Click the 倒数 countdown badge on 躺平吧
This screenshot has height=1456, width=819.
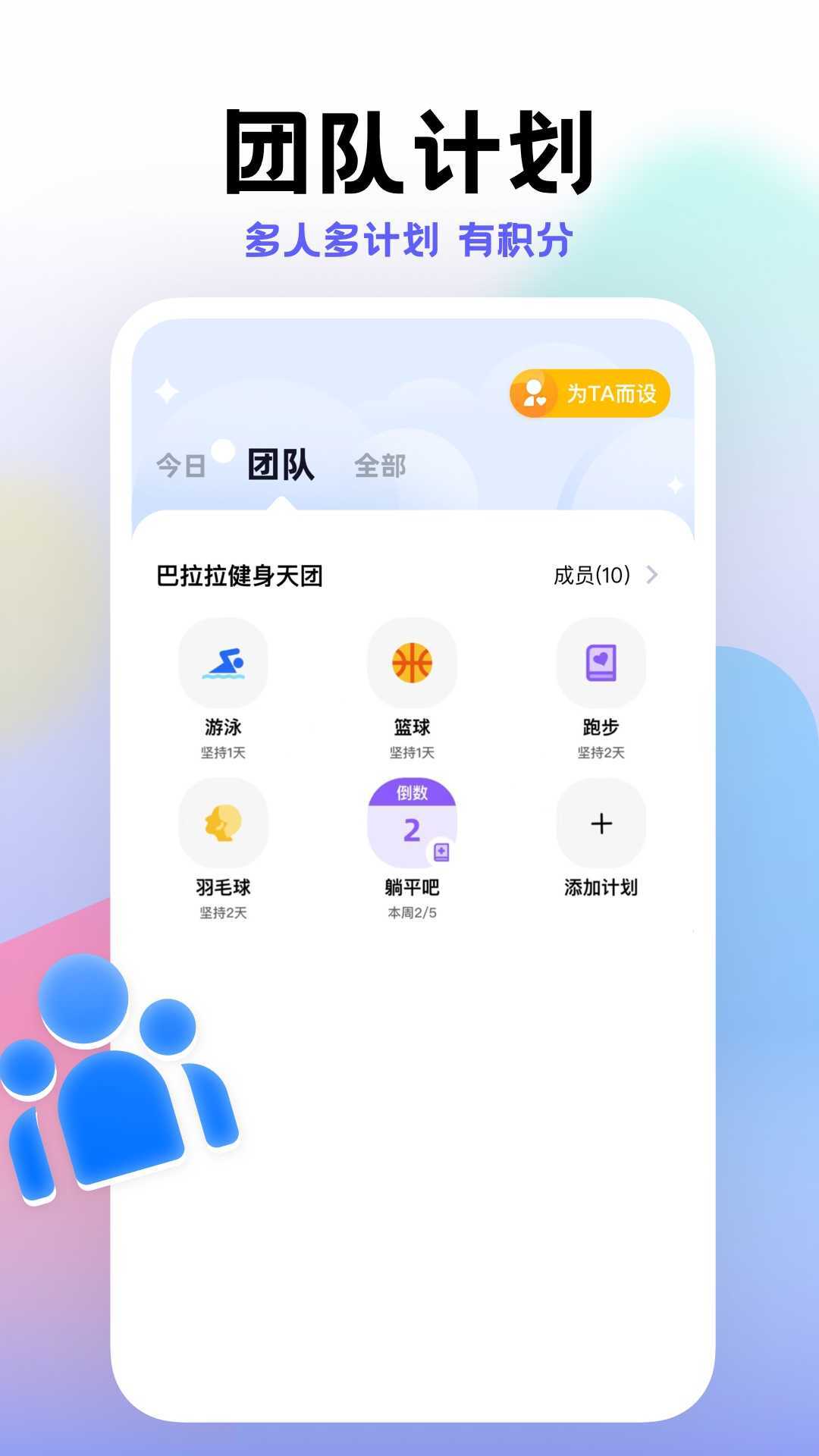[x=412, y=795]
